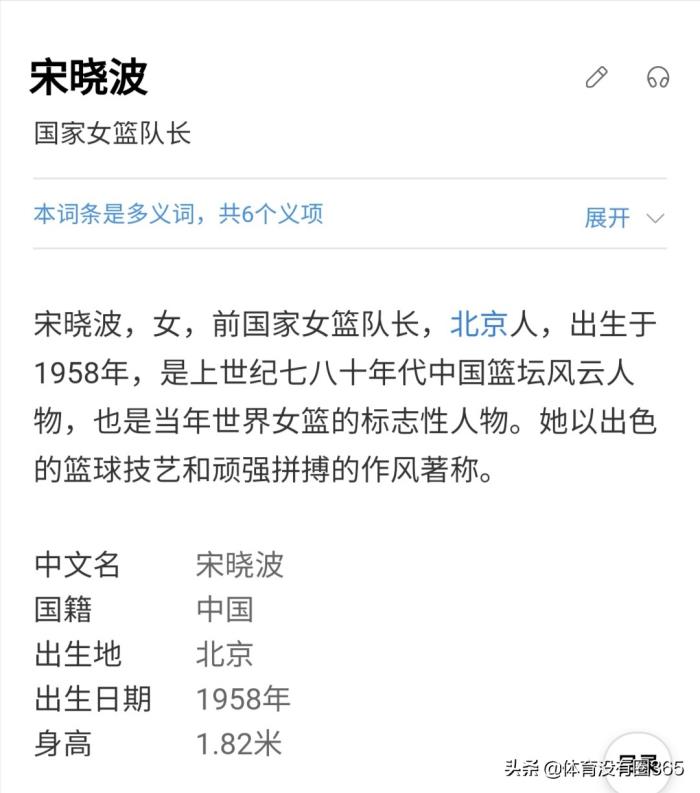The width and height of the screenshot is (700, 793).
Task: Tap the pencil edit icon
Action: tap(597, 77)
